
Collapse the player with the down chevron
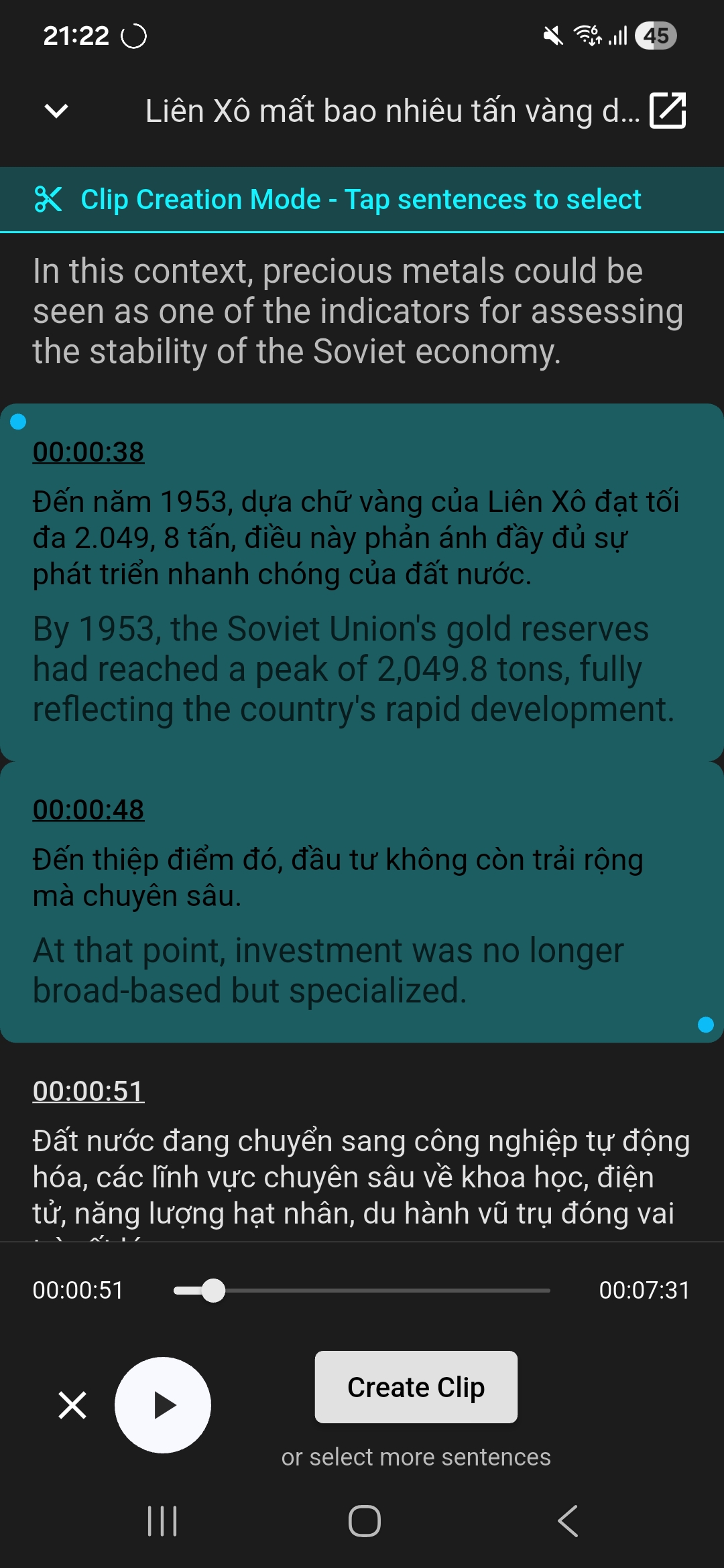56,110
